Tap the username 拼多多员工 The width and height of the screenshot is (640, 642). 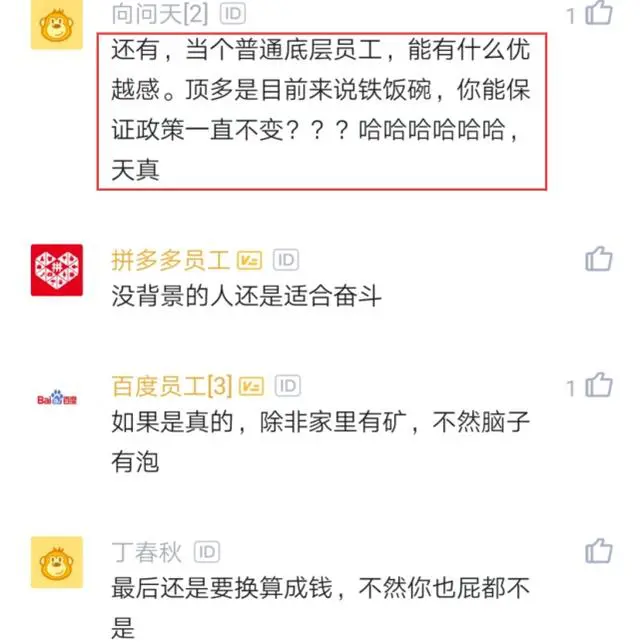(170, 261)
